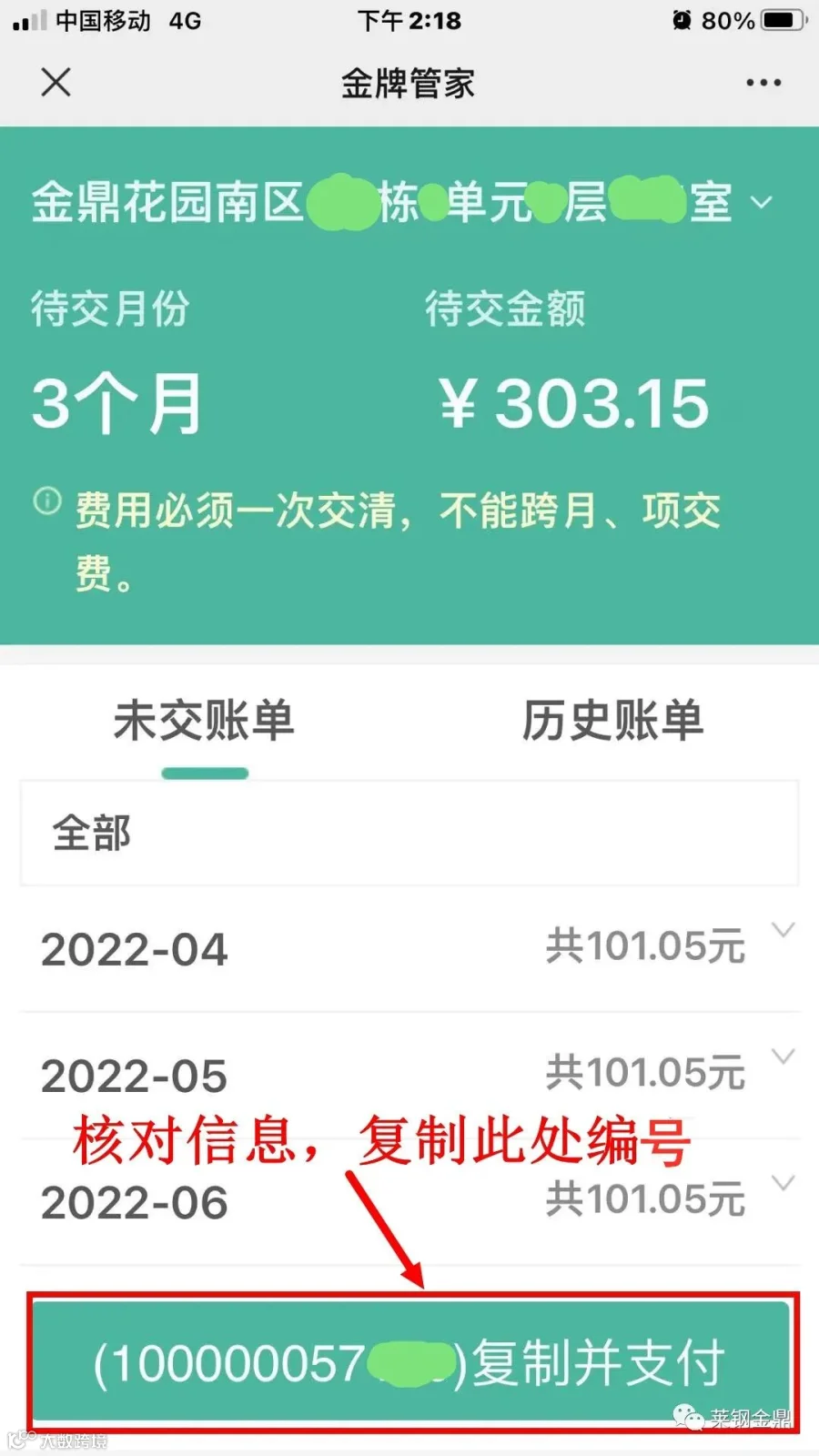
Task: Expand the 2022-06 bill details
Action: pyautogui.click(x=409, y=1201)
